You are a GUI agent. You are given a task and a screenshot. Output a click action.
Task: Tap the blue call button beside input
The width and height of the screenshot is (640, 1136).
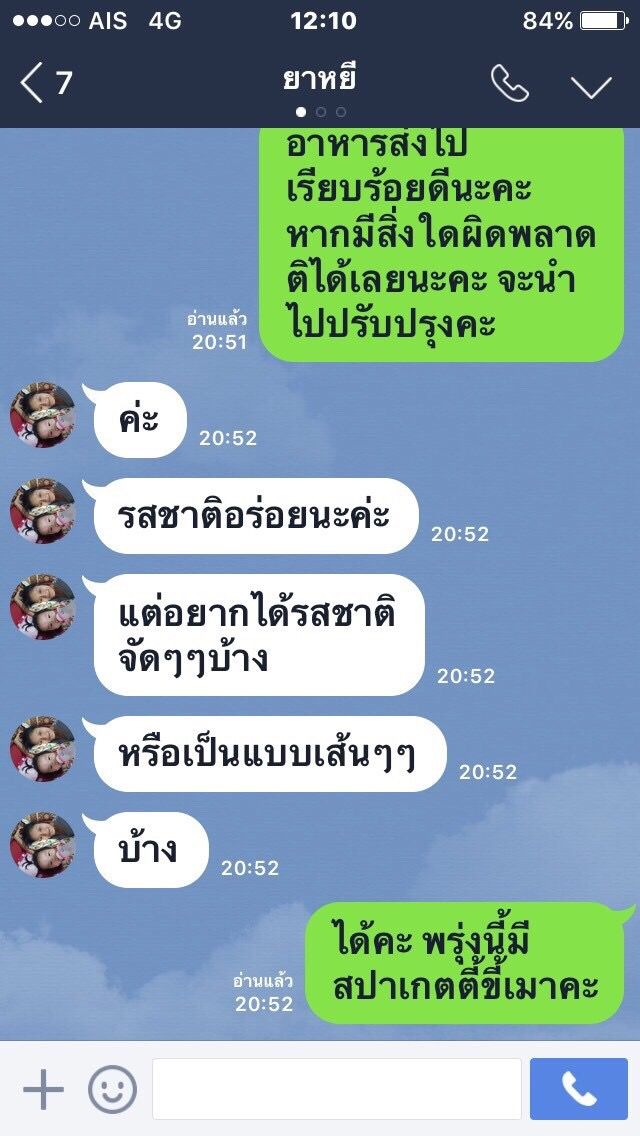click(578, 1089)
